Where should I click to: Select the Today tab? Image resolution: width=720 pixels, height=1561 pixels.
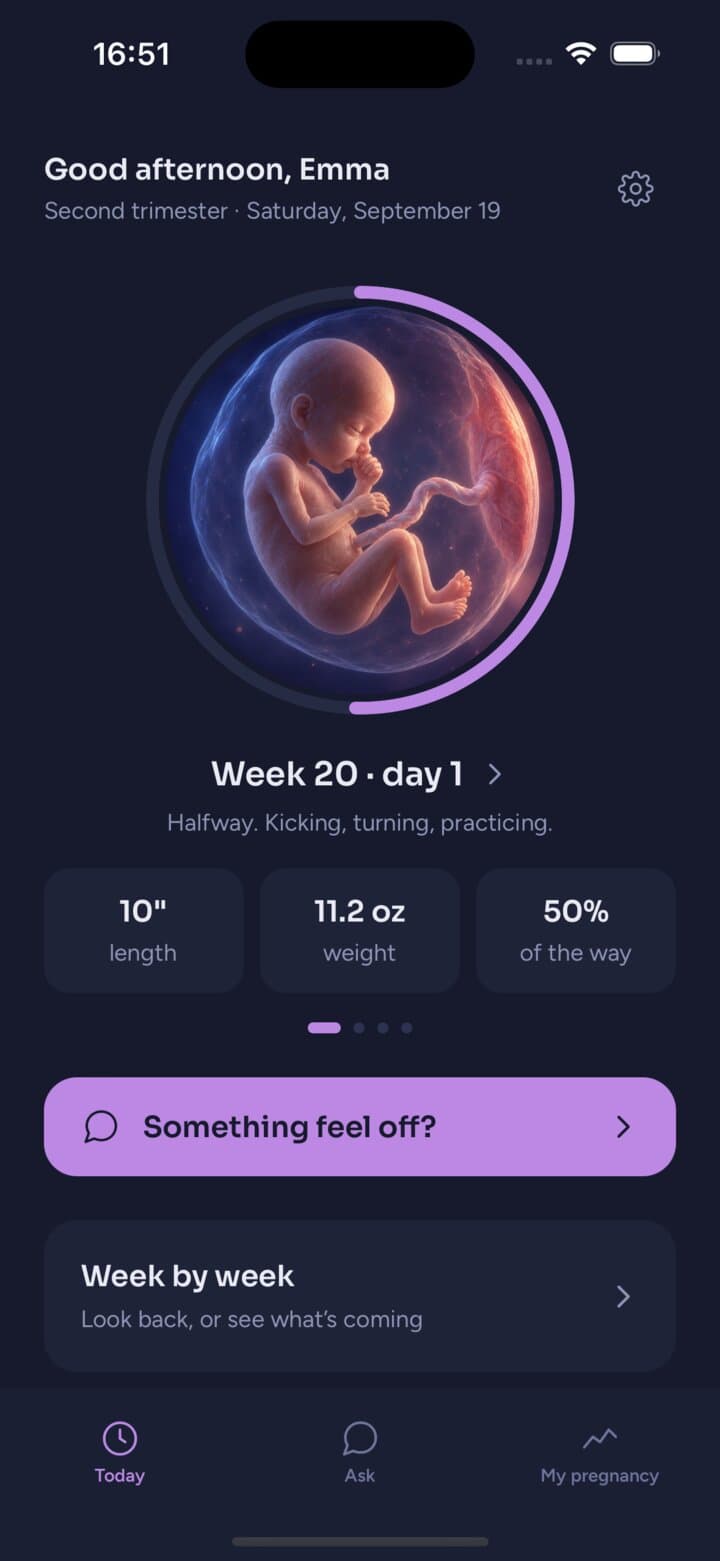[120, 1452]
